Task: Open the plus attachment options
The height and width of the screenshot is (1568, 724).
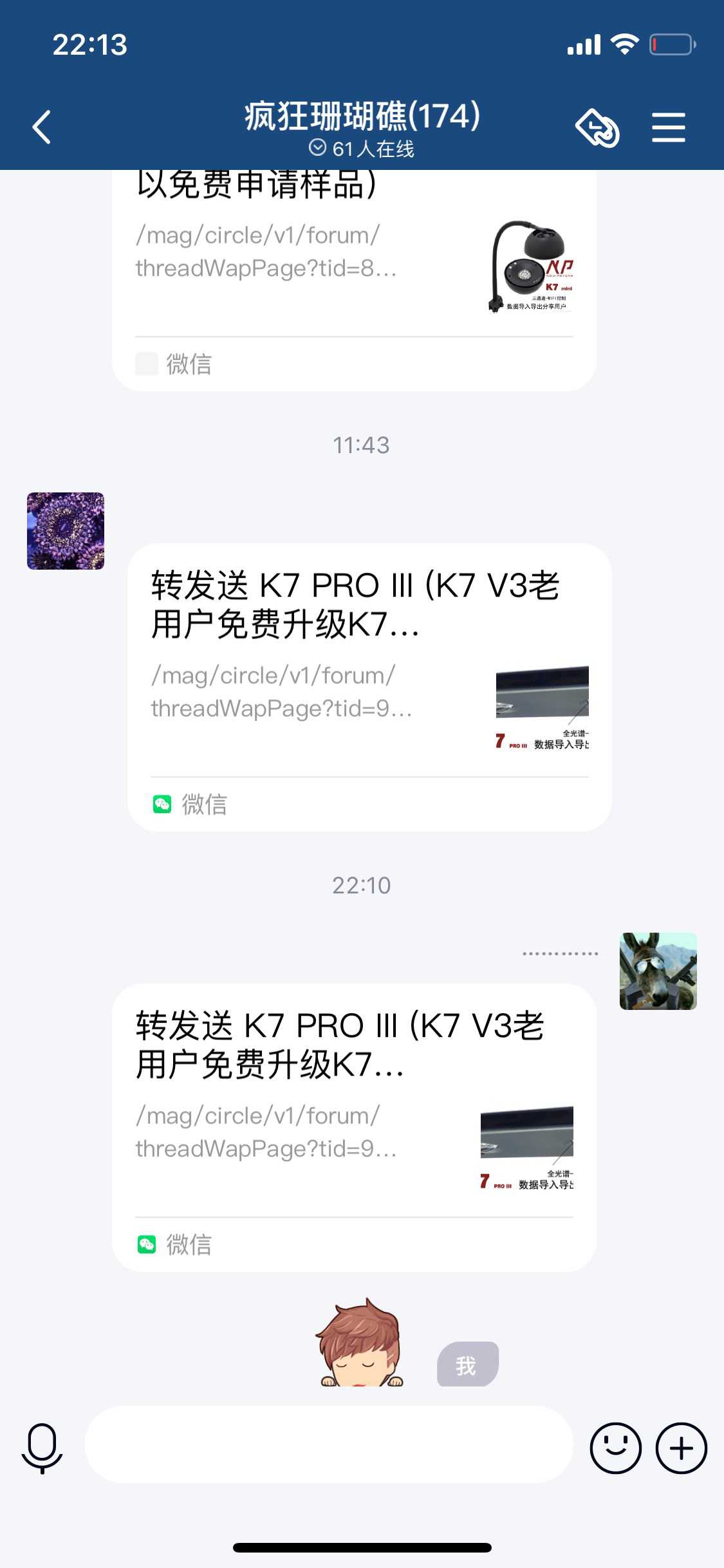Action: coord(681,1448)
